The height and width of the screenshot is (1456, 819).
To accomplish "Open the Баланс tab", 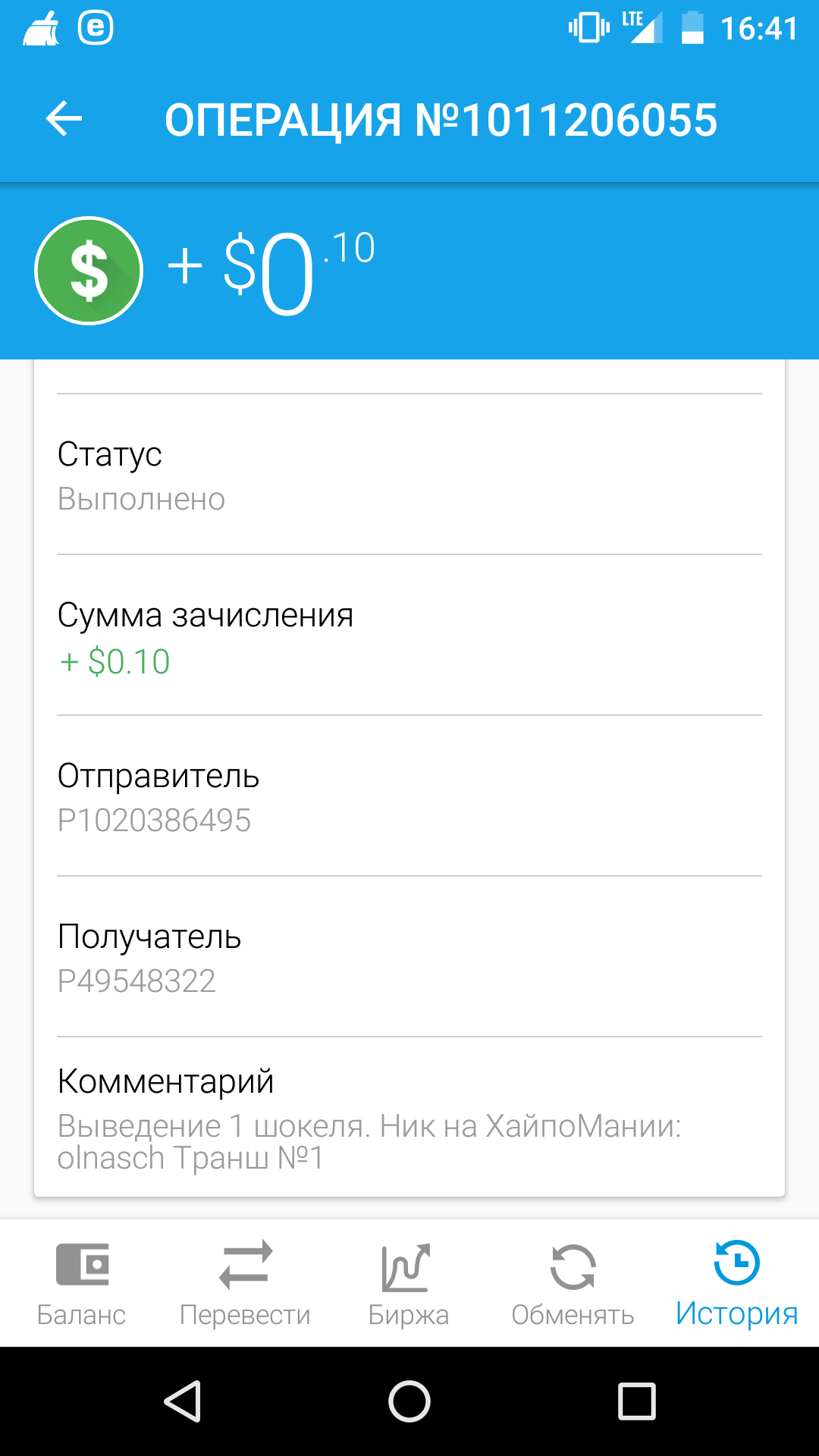I will (82, 1283).
